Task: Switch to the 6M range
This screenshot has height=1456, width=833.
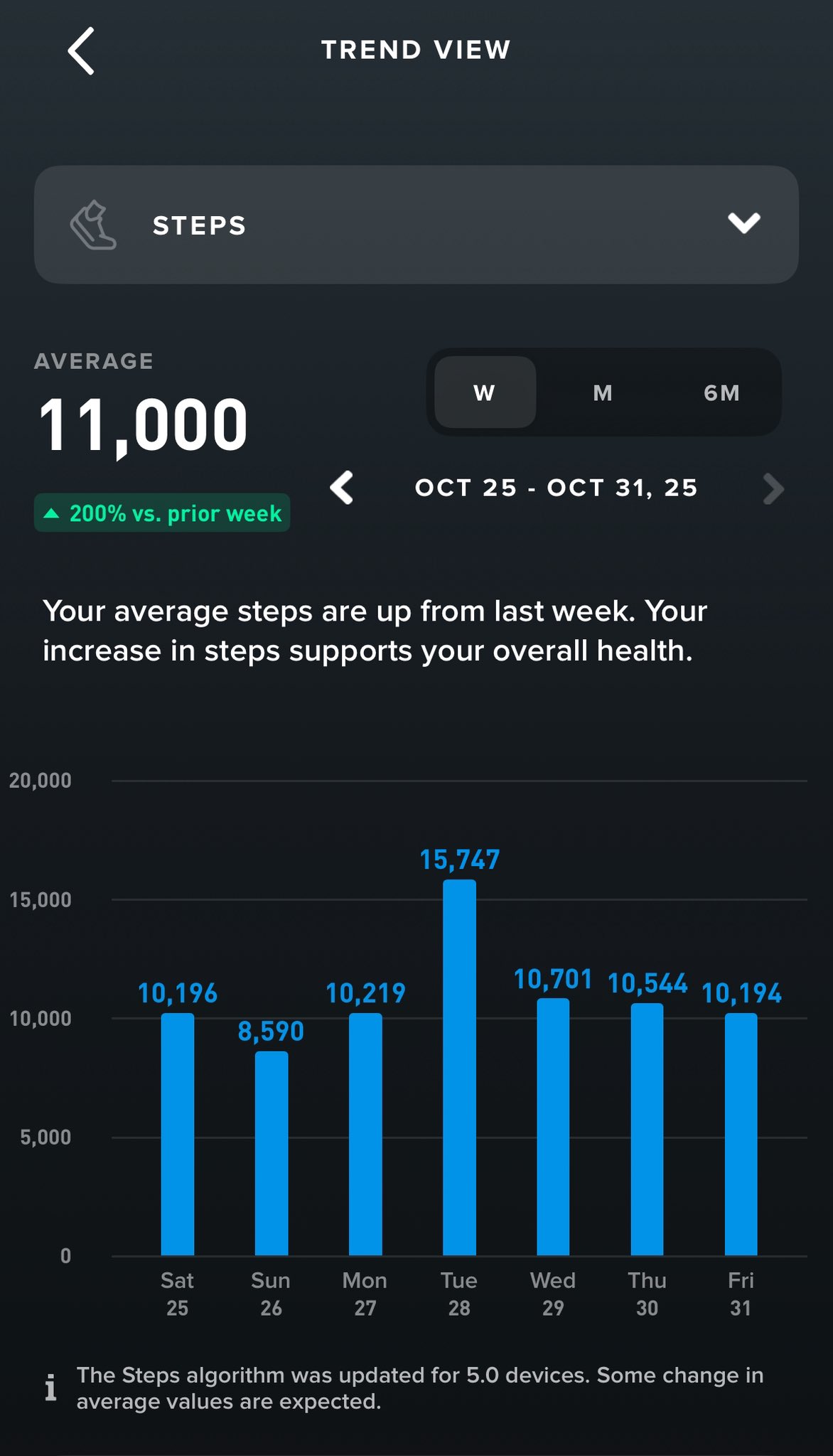Action: (721, 392)
